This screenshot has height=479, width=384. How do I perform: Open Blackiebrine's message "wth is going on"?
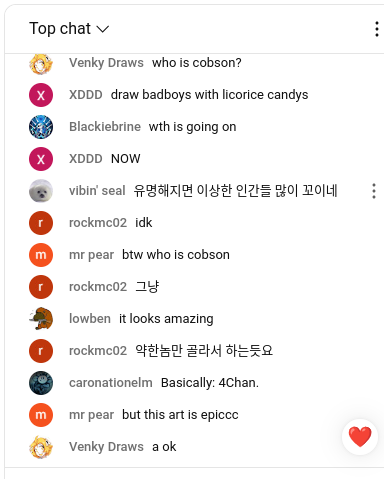point(192,127)
